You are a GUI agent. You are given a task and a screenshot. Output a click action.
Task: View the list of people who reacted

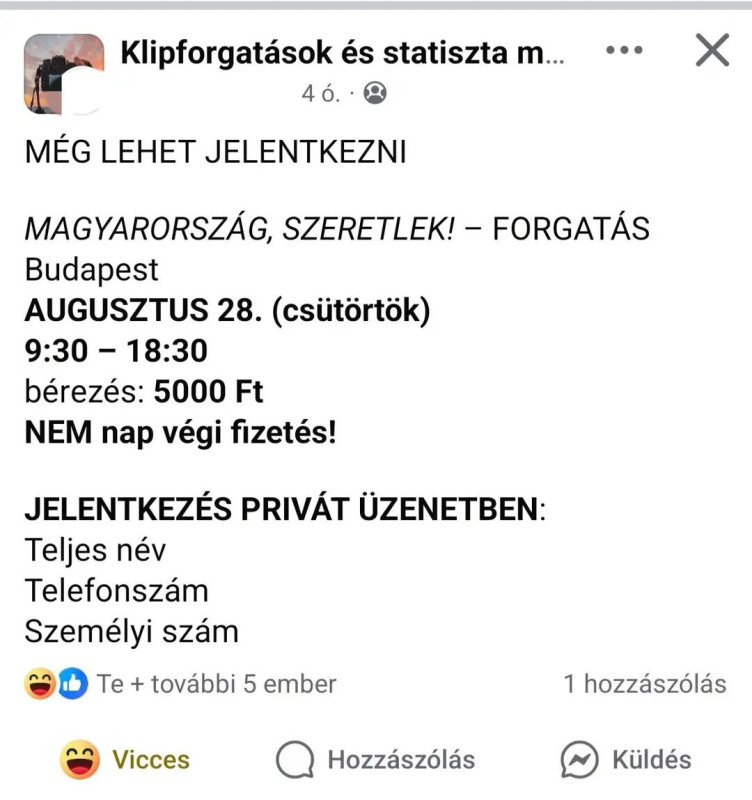tap(180, 684)
